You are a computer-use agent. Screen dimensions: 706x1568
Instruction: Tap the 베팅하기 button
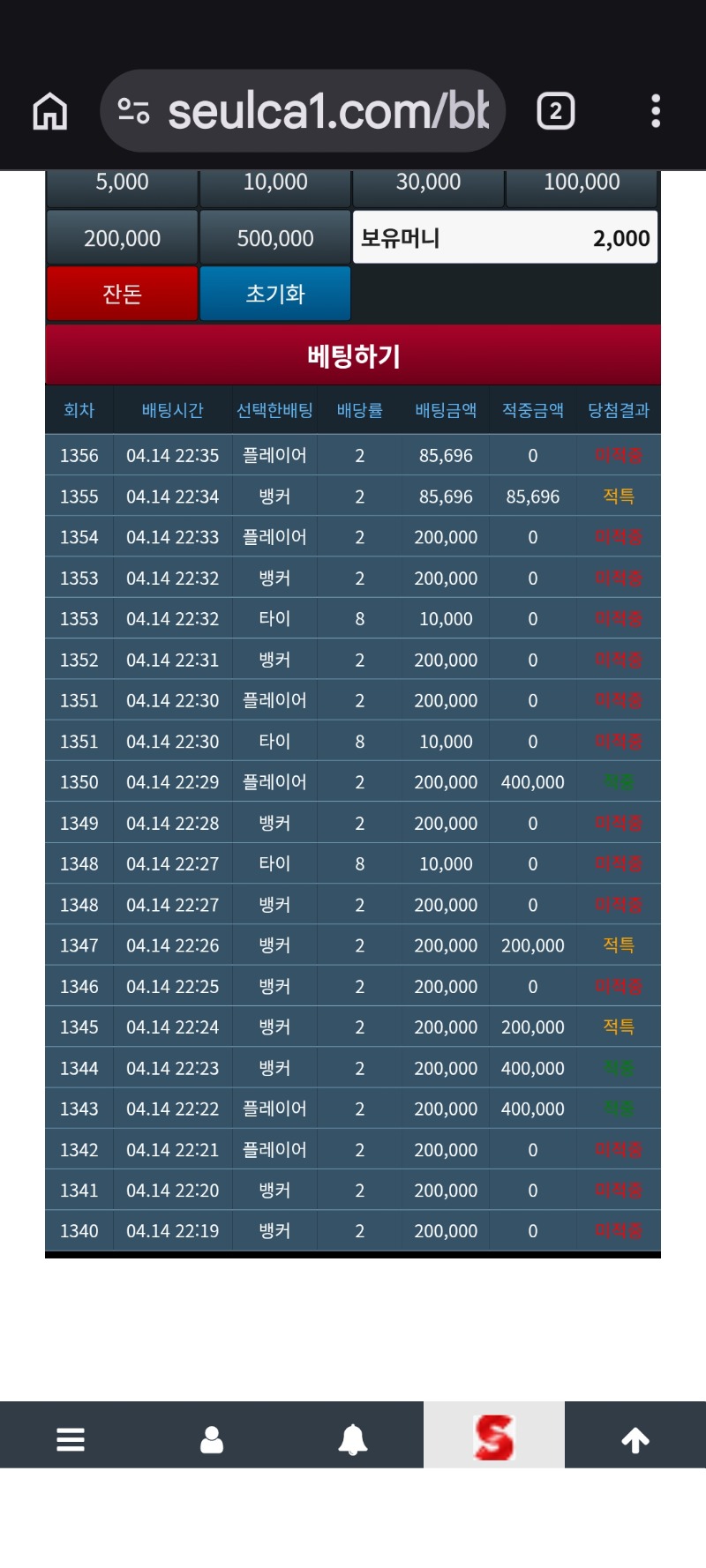pyautogui.click(x=353, y=355)
